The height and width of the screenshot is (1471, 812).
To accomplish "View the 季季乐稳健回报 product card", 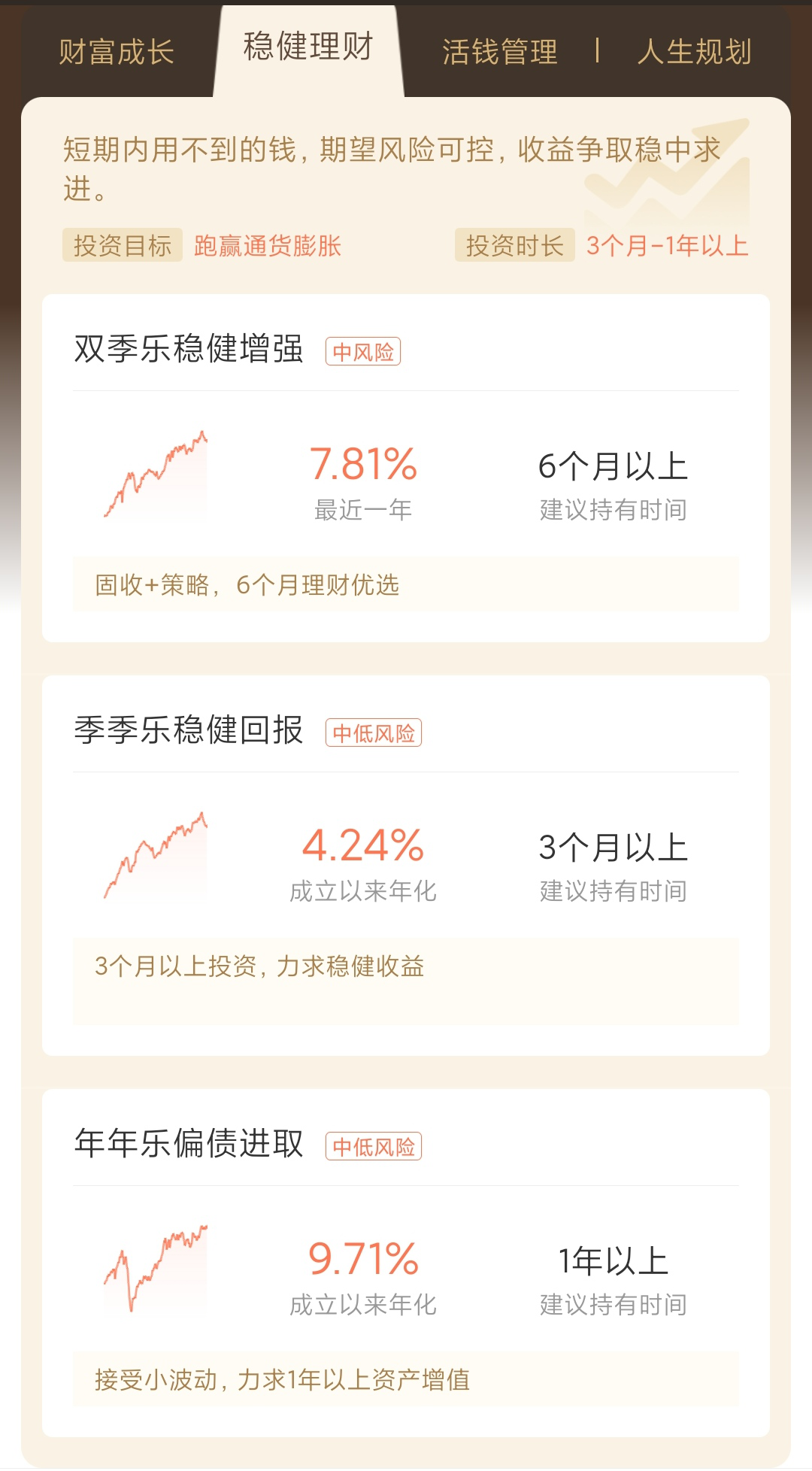I will click(x=406, y=866).
